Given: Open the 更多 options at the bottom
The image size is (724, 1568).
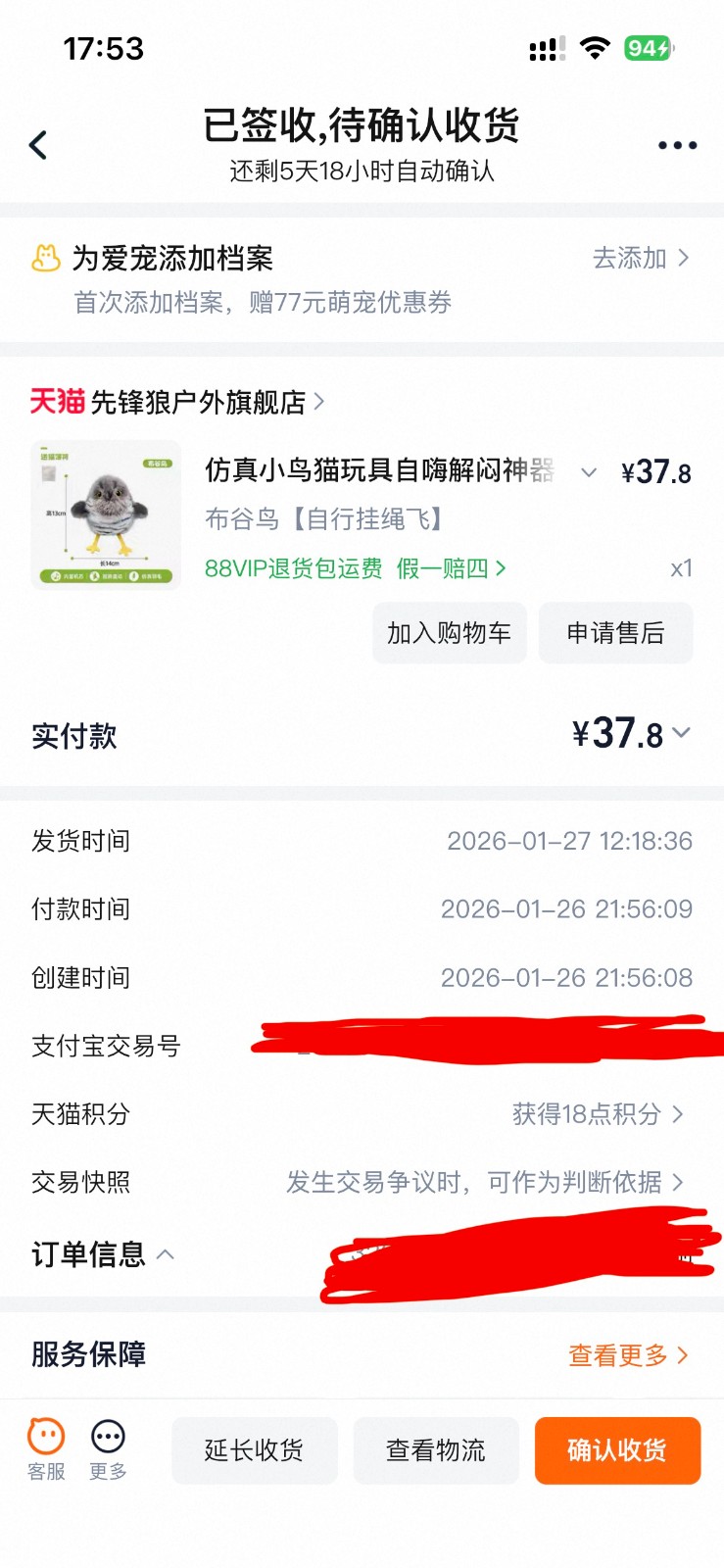Looking at the screenshot, I should coord(108,1448).
